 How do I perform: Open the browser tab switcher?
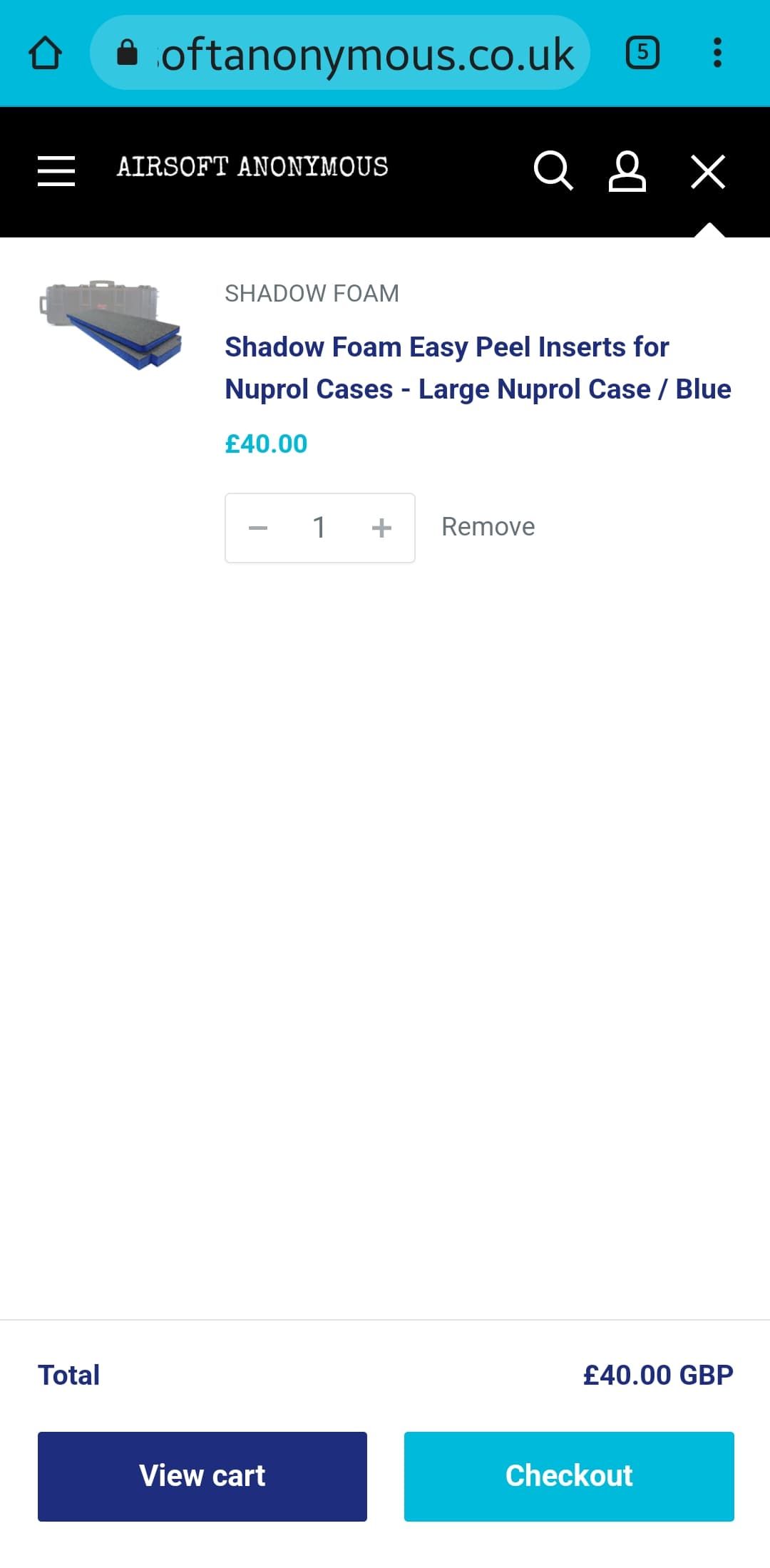pos(642,53)
